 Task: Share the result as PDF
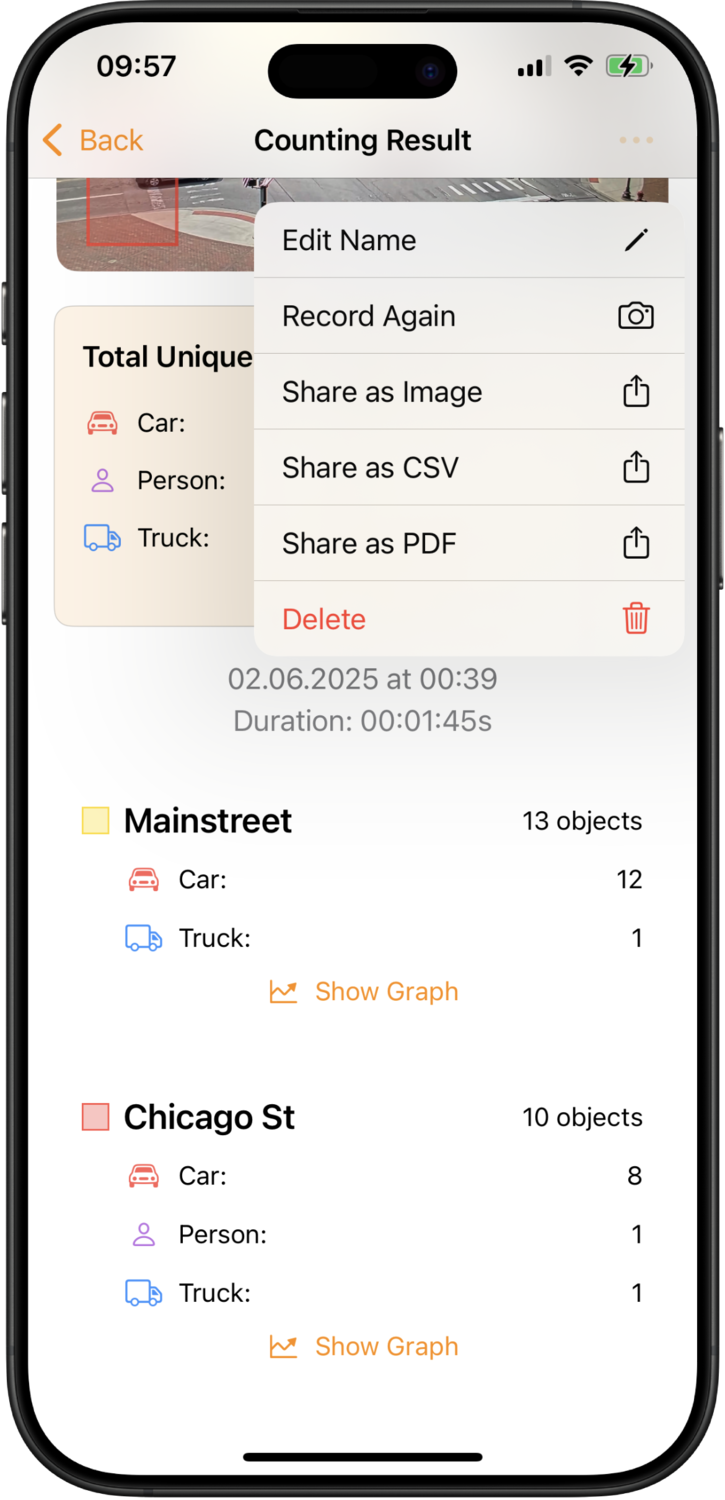pos(469,544)
